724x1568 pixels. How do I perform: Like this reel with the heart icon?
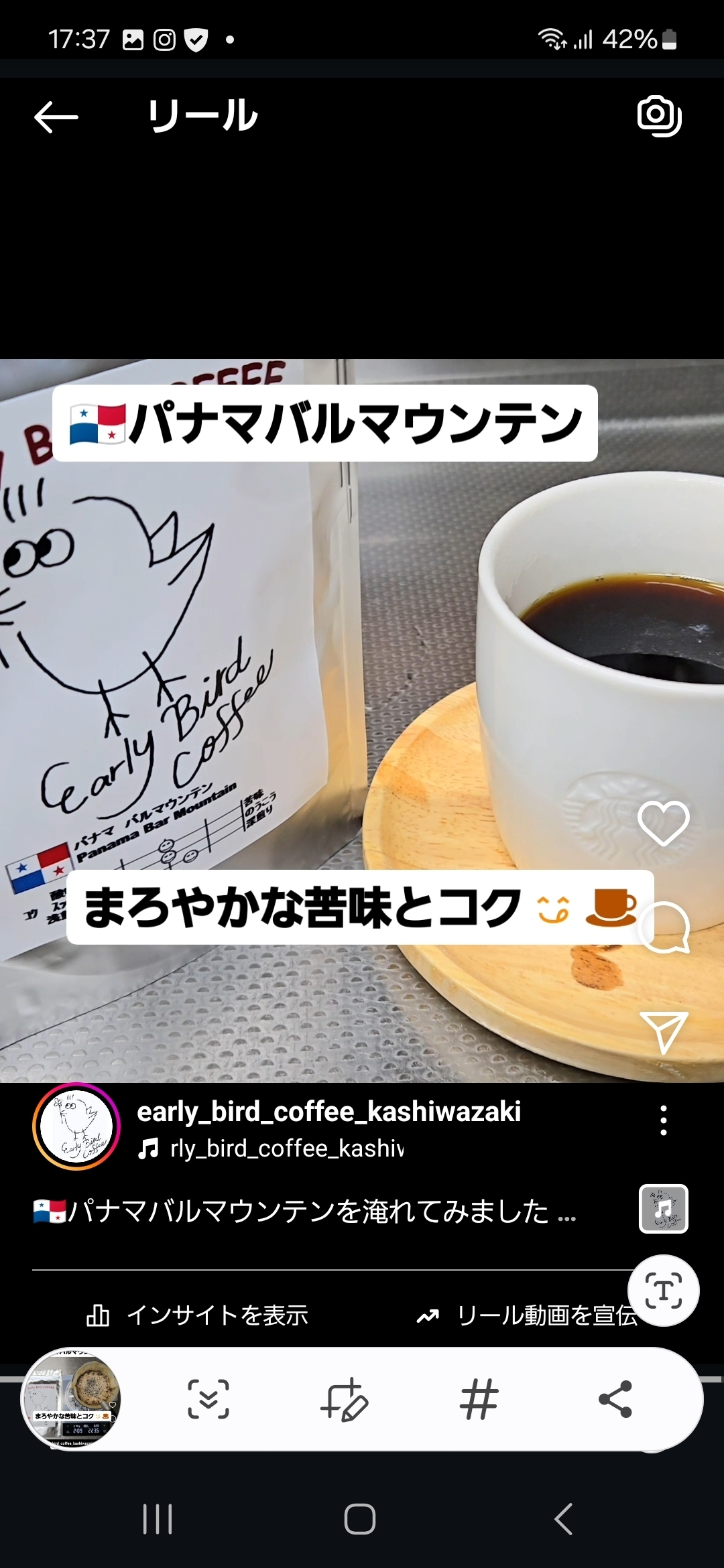click(x=664, y=823)
